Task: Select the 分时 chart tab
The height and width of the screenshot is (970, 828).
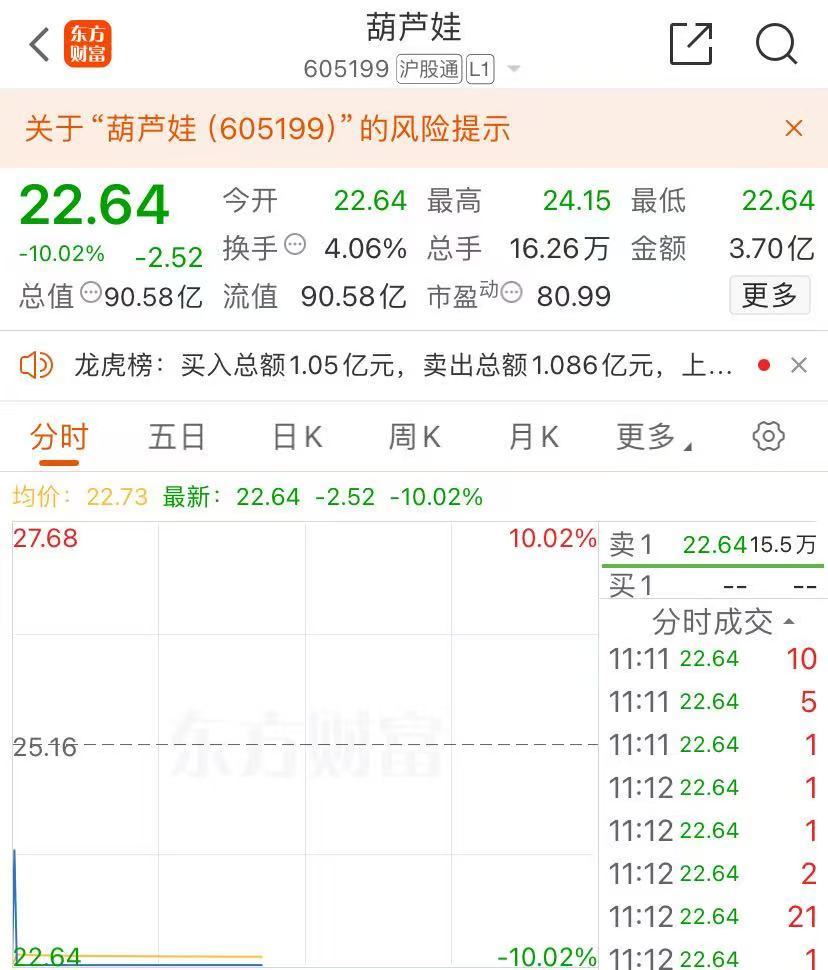Action: point(59,437)
